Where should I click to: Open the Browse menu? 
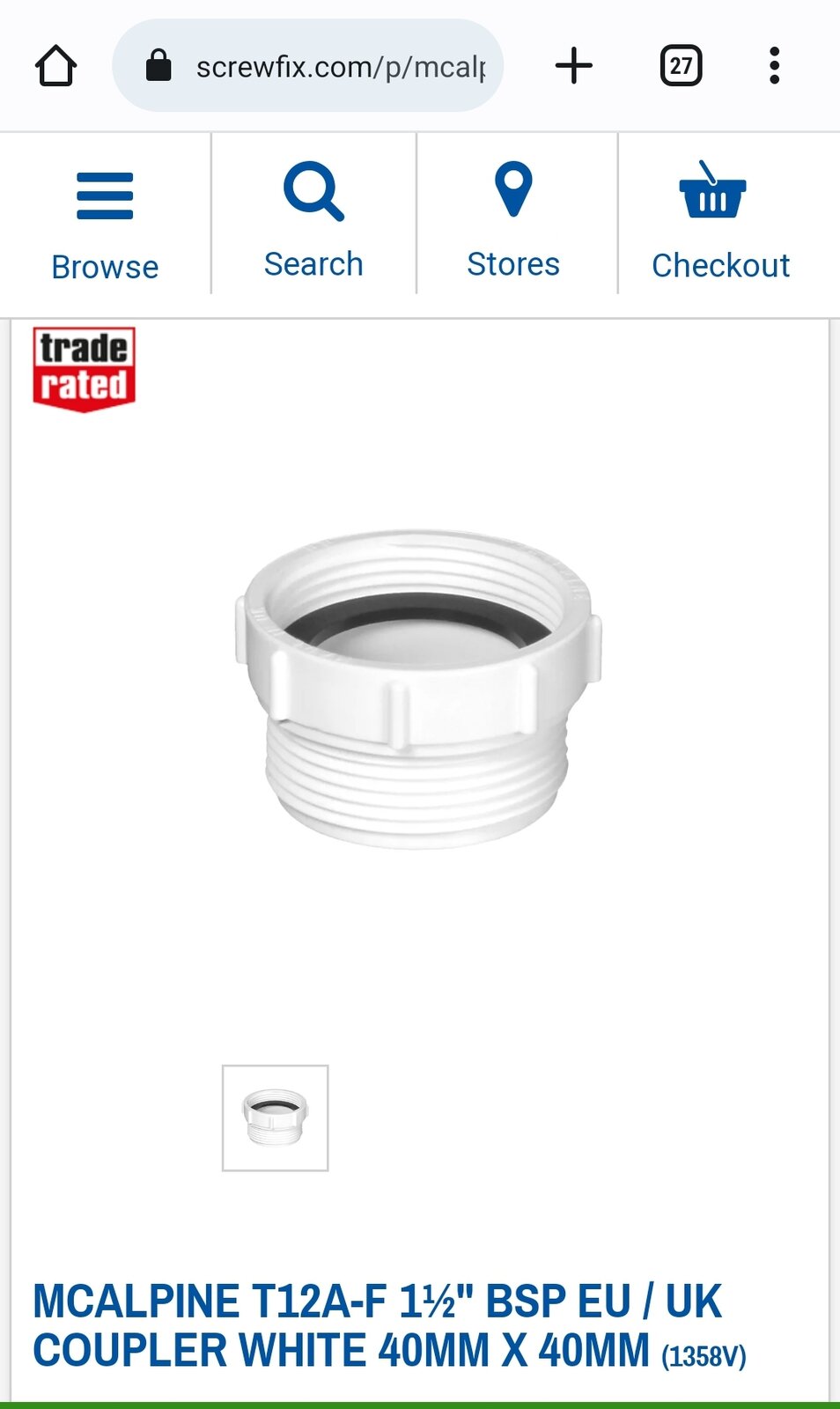(105, 225)
